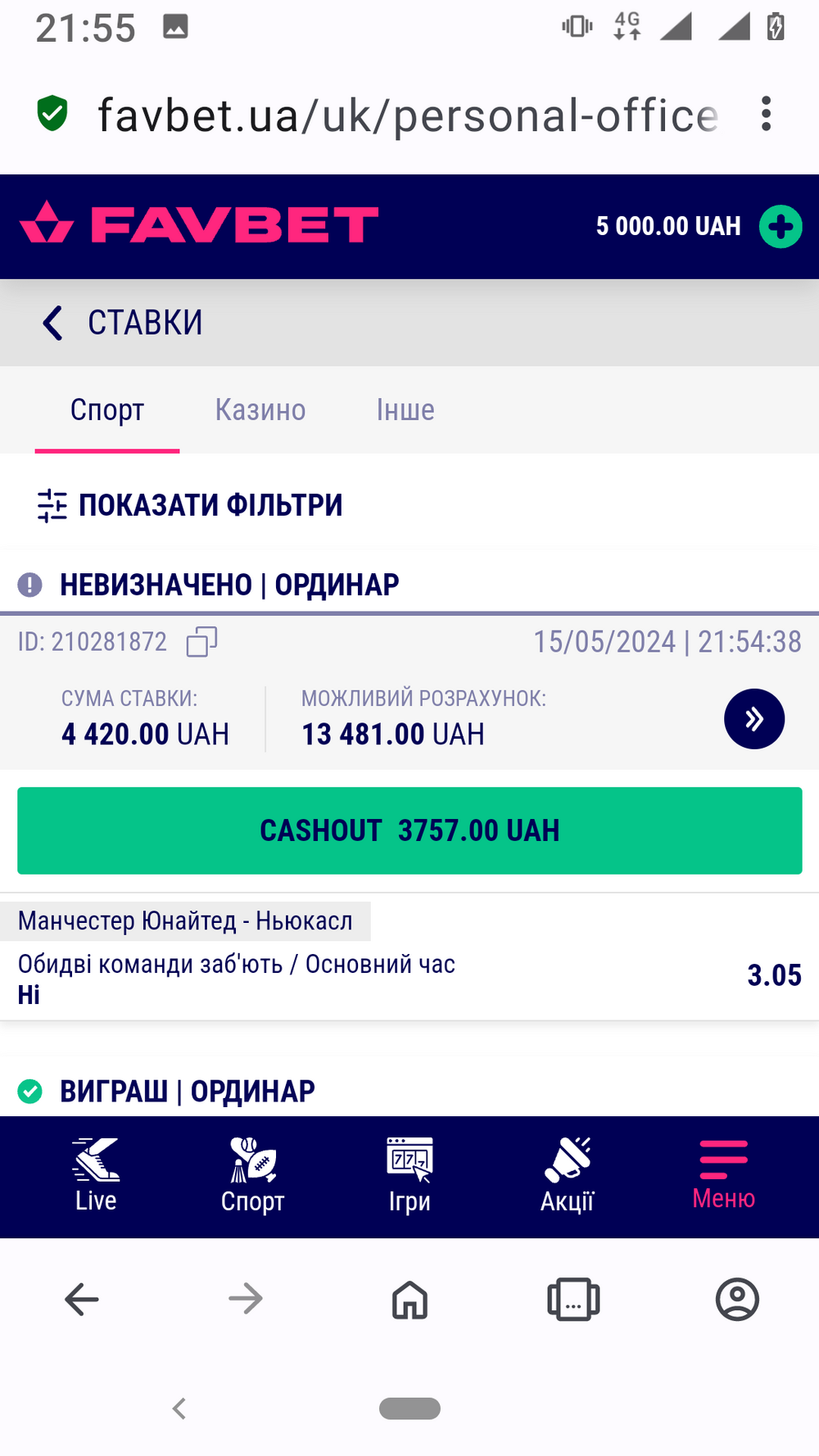Tap the favbet.ua address bar
The width and height of the screenshot is (819, 1456).
408,115
